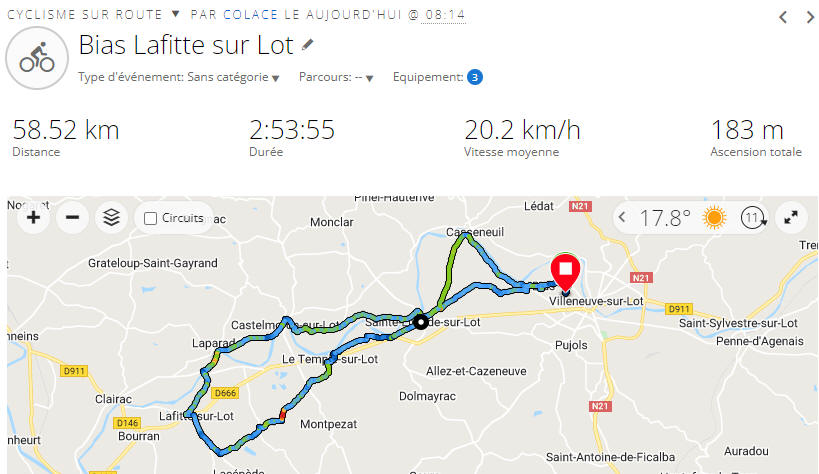Collapse the weather panel arrow
Image resolution: width=819 pixels, height=474 pixels.
click(x=622, y=218)
